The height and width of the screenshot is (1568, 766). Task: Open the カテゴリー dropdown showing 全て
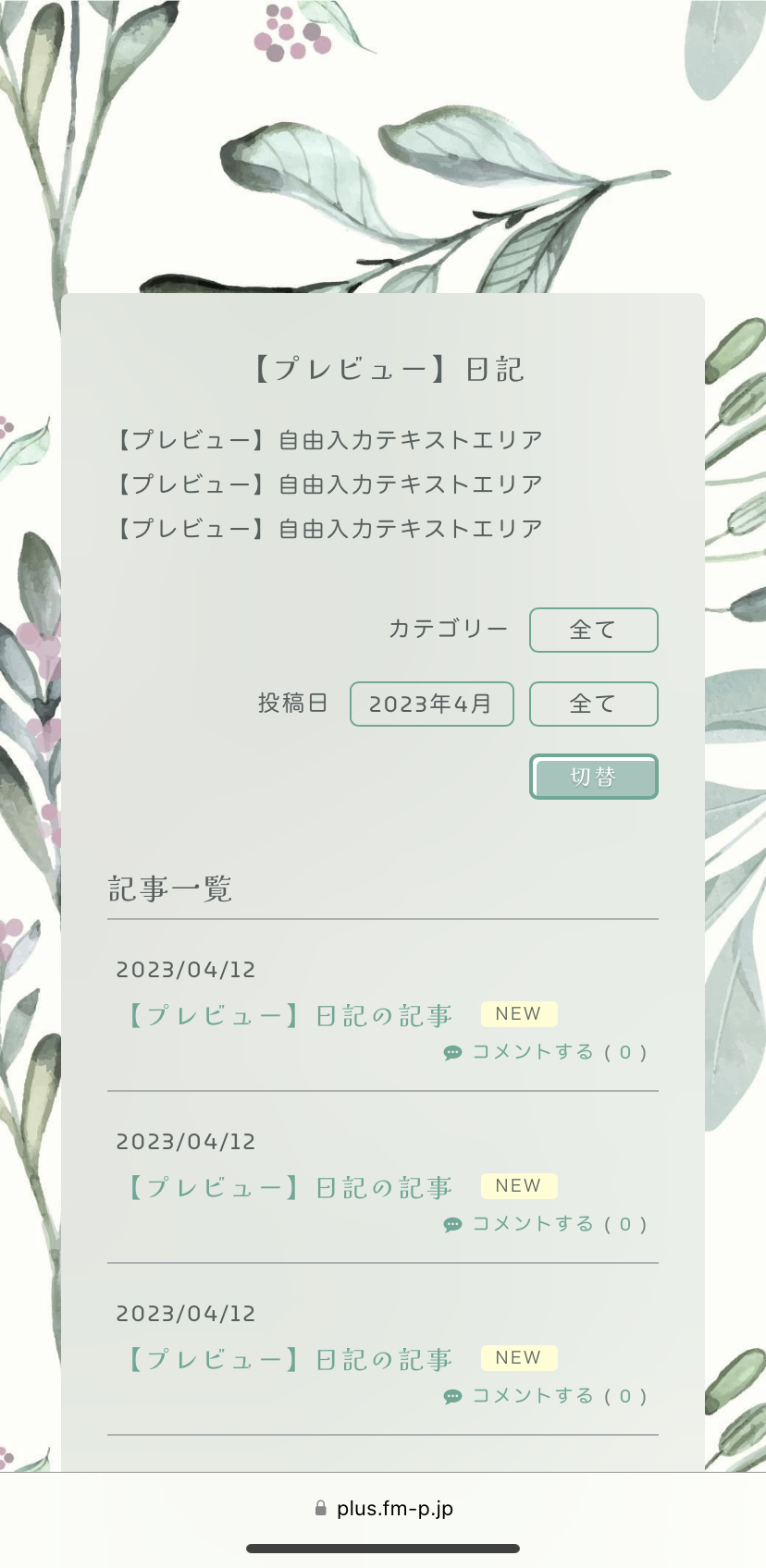point(593,630)
